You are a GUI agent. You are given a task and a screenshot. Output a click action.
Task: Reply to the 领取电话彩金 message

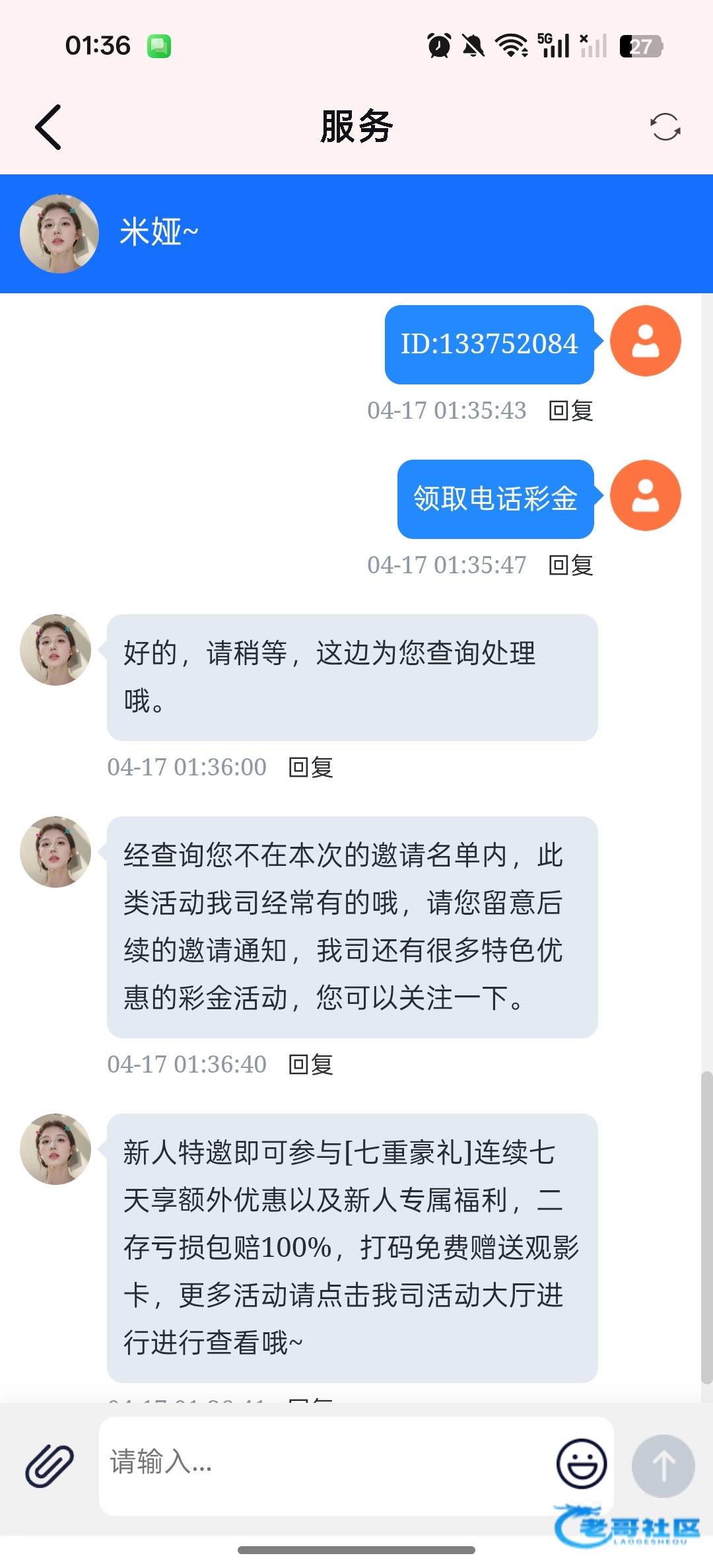571,565
